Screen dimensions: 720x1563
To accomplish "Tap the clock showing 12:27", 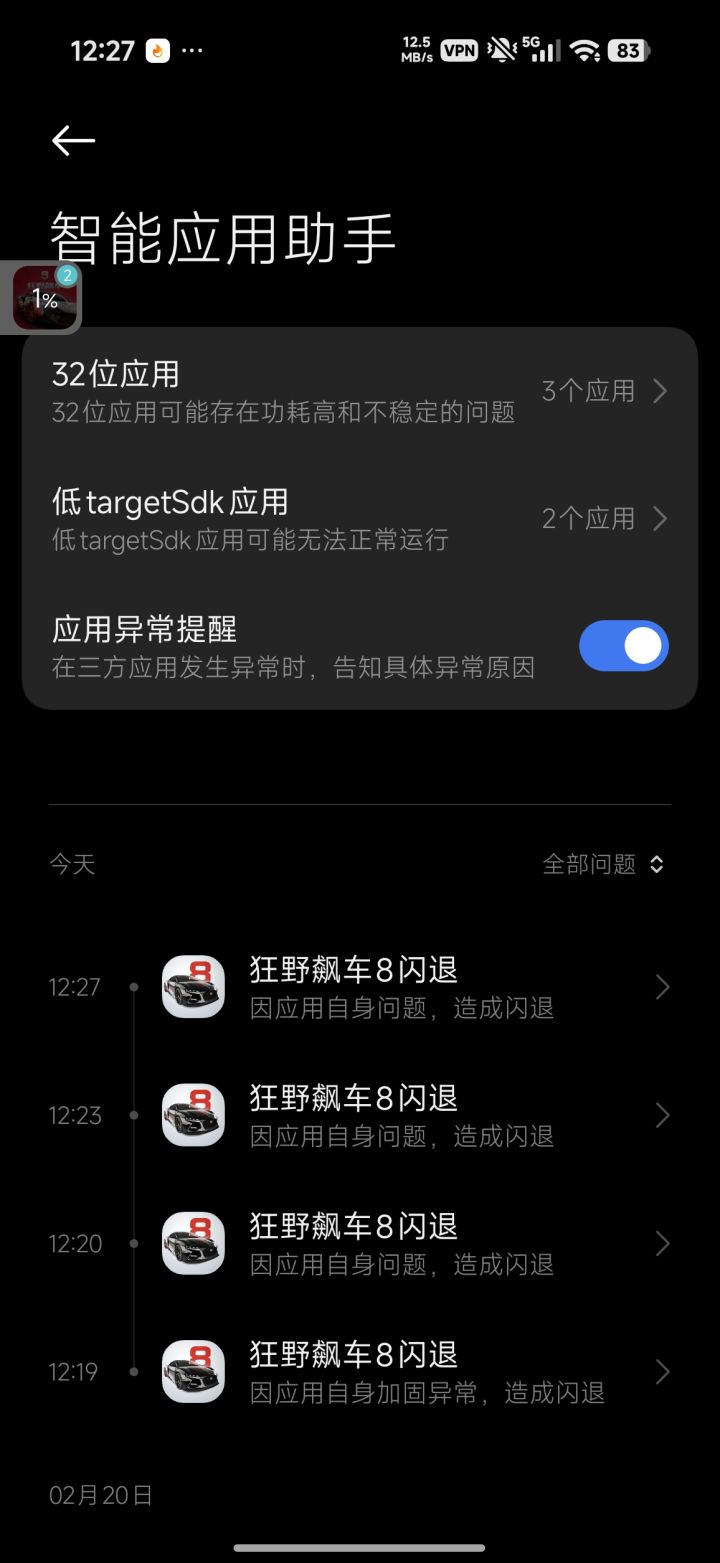I will coord(104,49).
